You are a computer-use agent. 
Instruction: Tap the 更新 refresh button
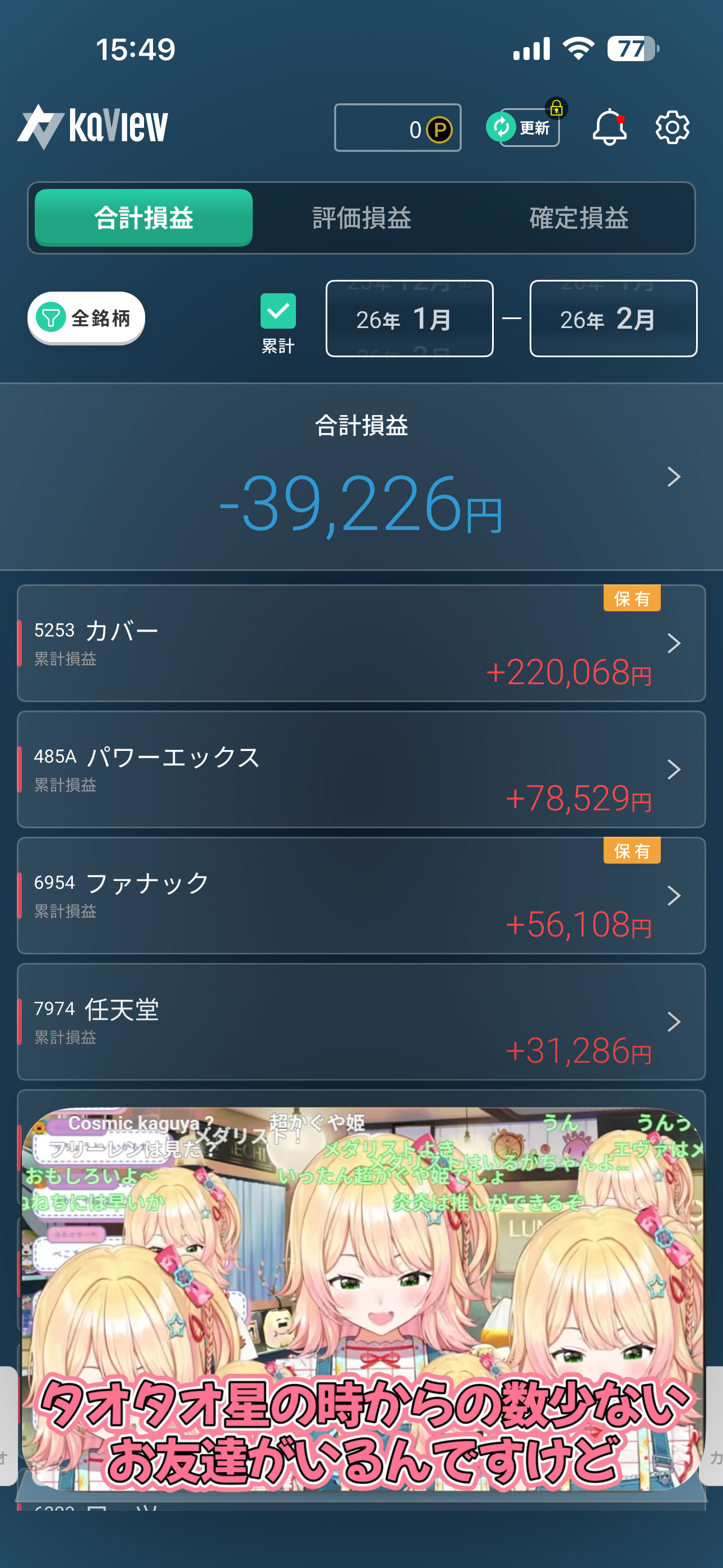(523, 127)
